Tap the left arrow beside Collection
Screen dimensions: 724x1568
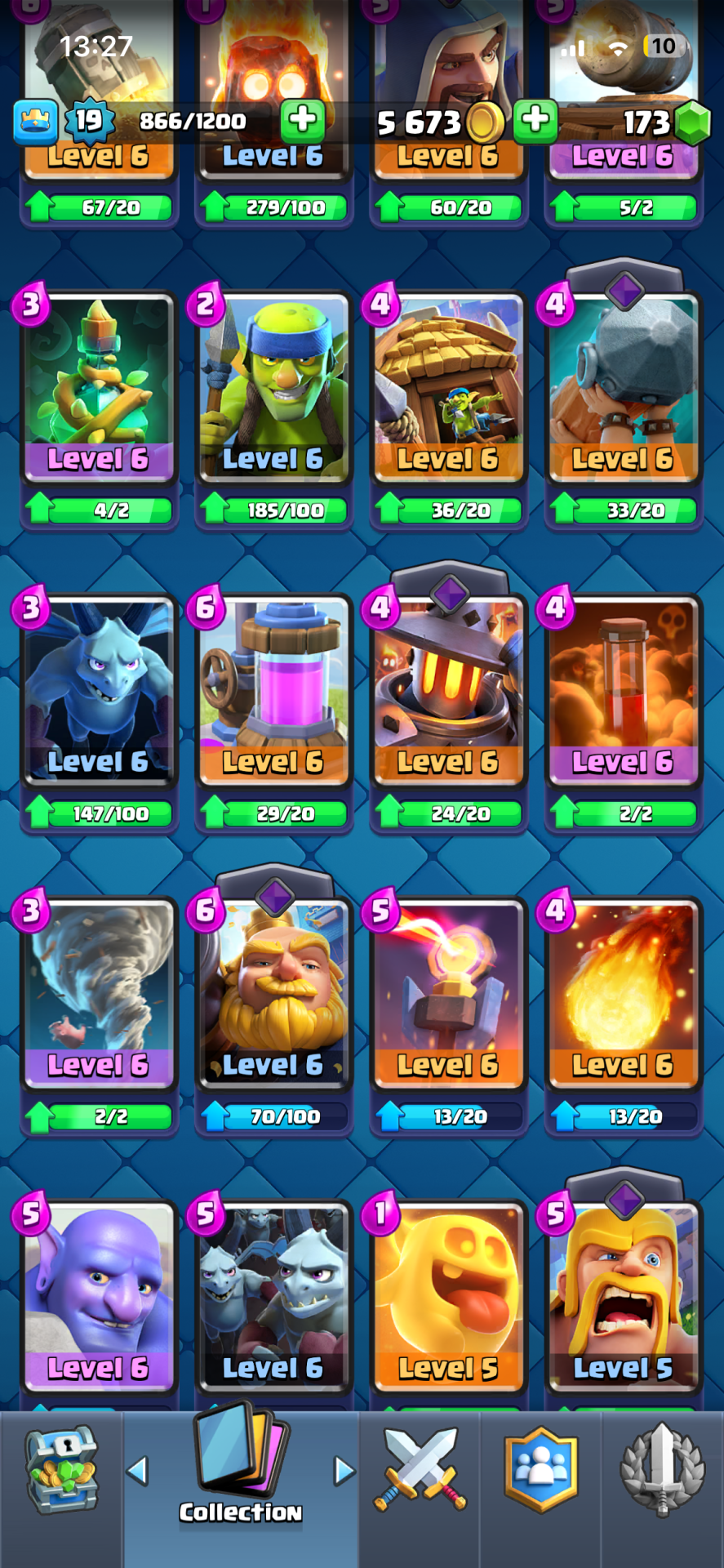(137, 1471)
